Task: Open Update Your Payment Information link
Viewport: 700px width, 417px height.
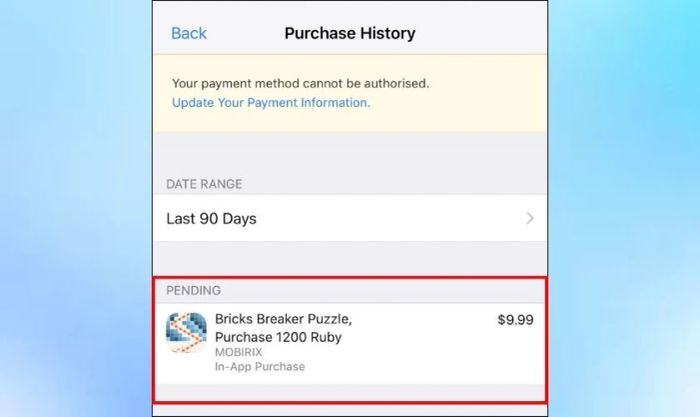Action: point(270,103)
